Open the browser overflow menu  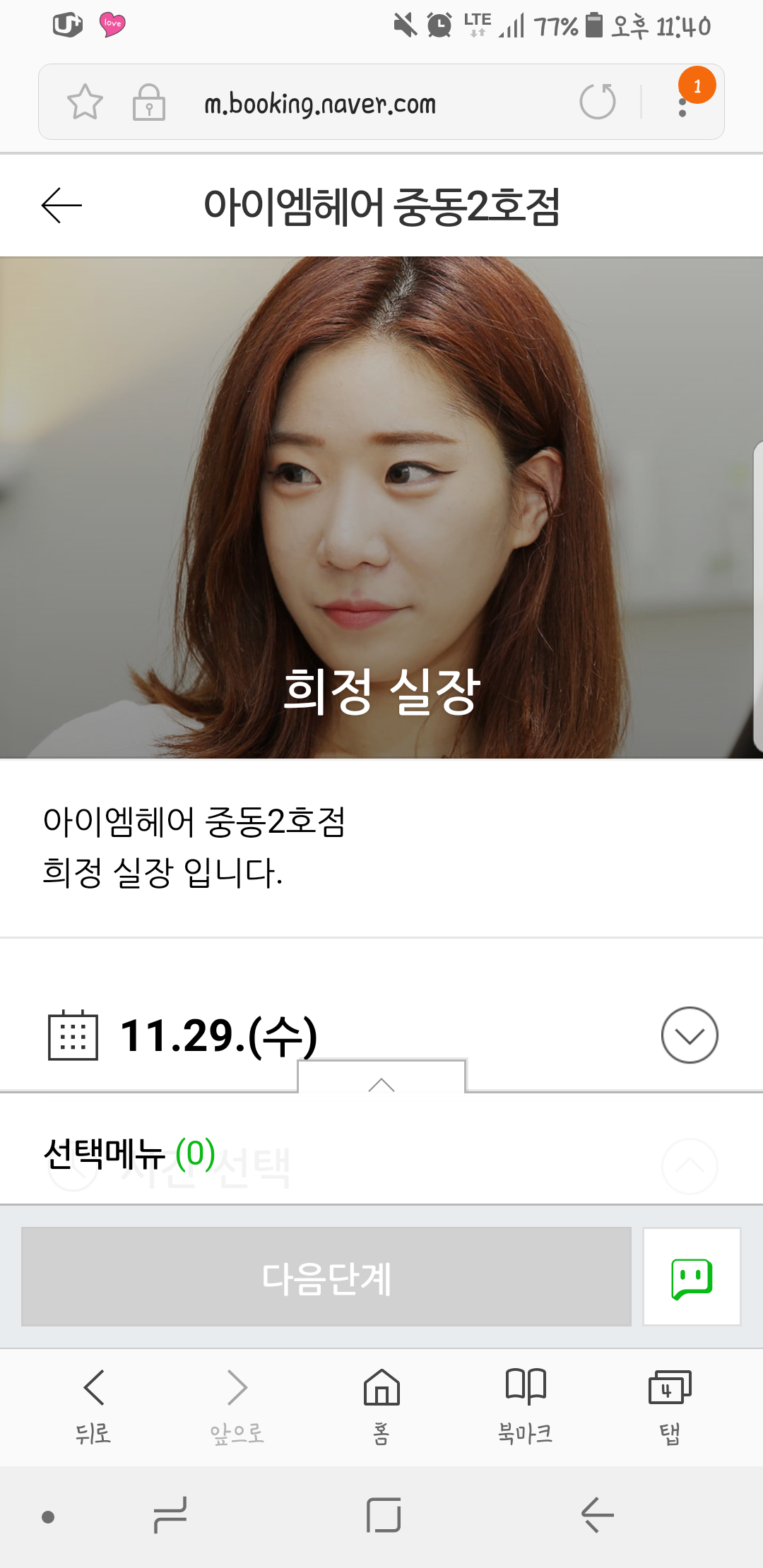point(682,102)
